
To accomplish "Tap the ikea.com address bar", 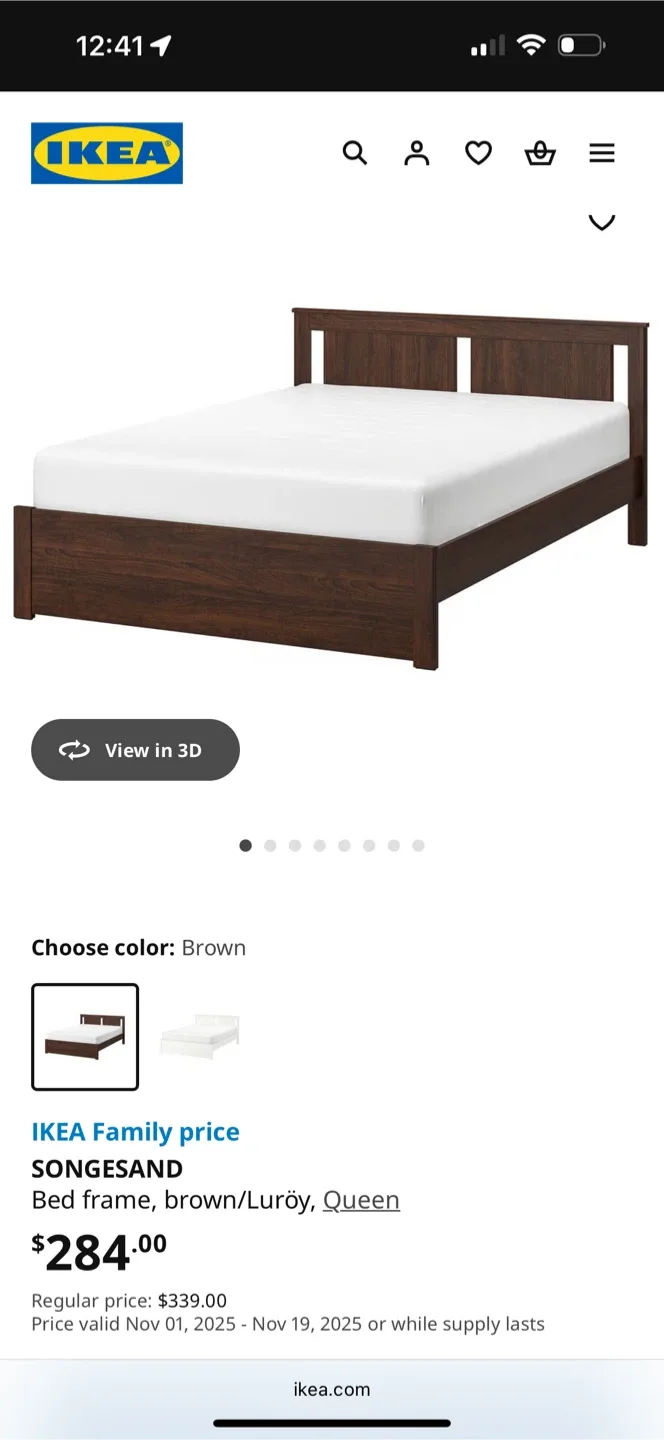I will click(x=332, y=1389).
